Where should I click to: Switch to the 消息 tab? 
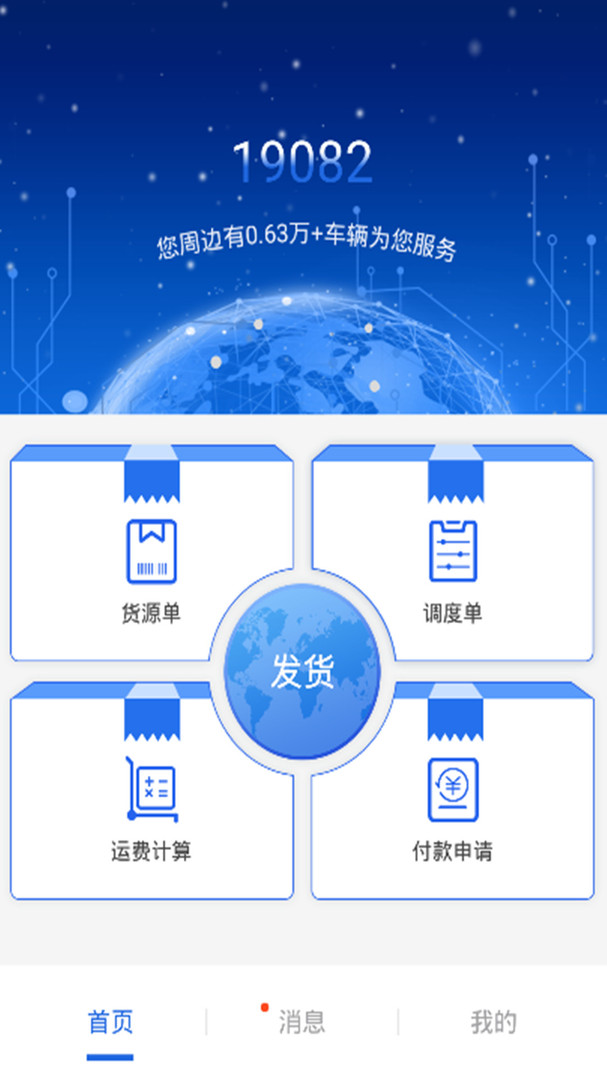click(301, 1022)
